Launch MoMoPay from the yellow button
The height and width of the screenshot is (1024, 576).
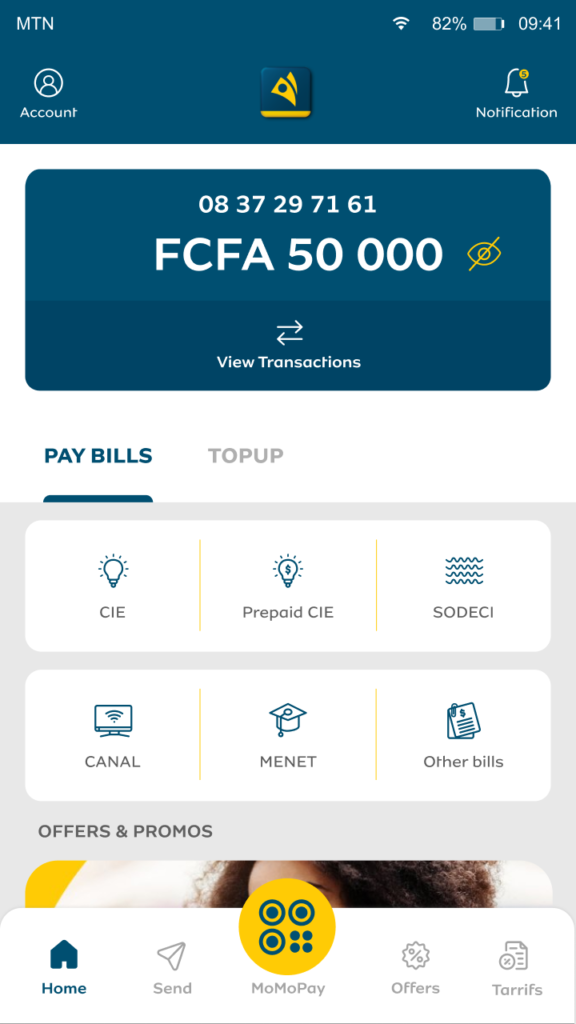(x=287, y=927)
